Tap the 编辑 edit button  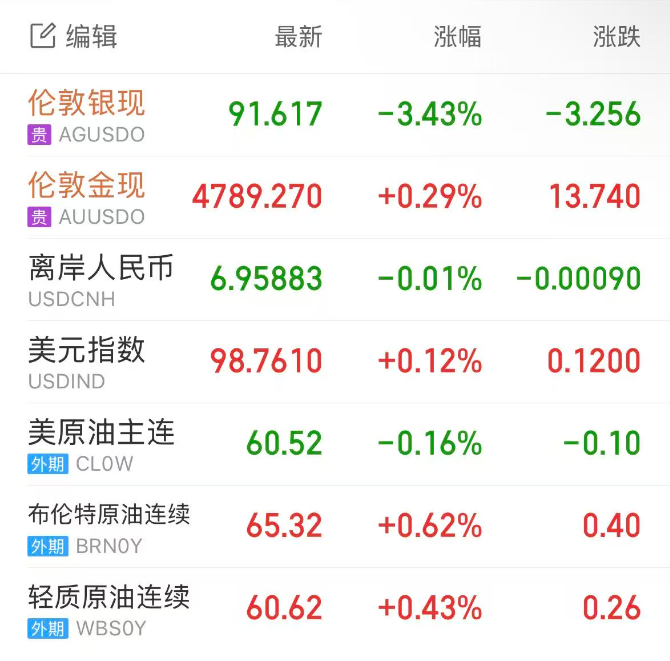(x=73, y=37)
